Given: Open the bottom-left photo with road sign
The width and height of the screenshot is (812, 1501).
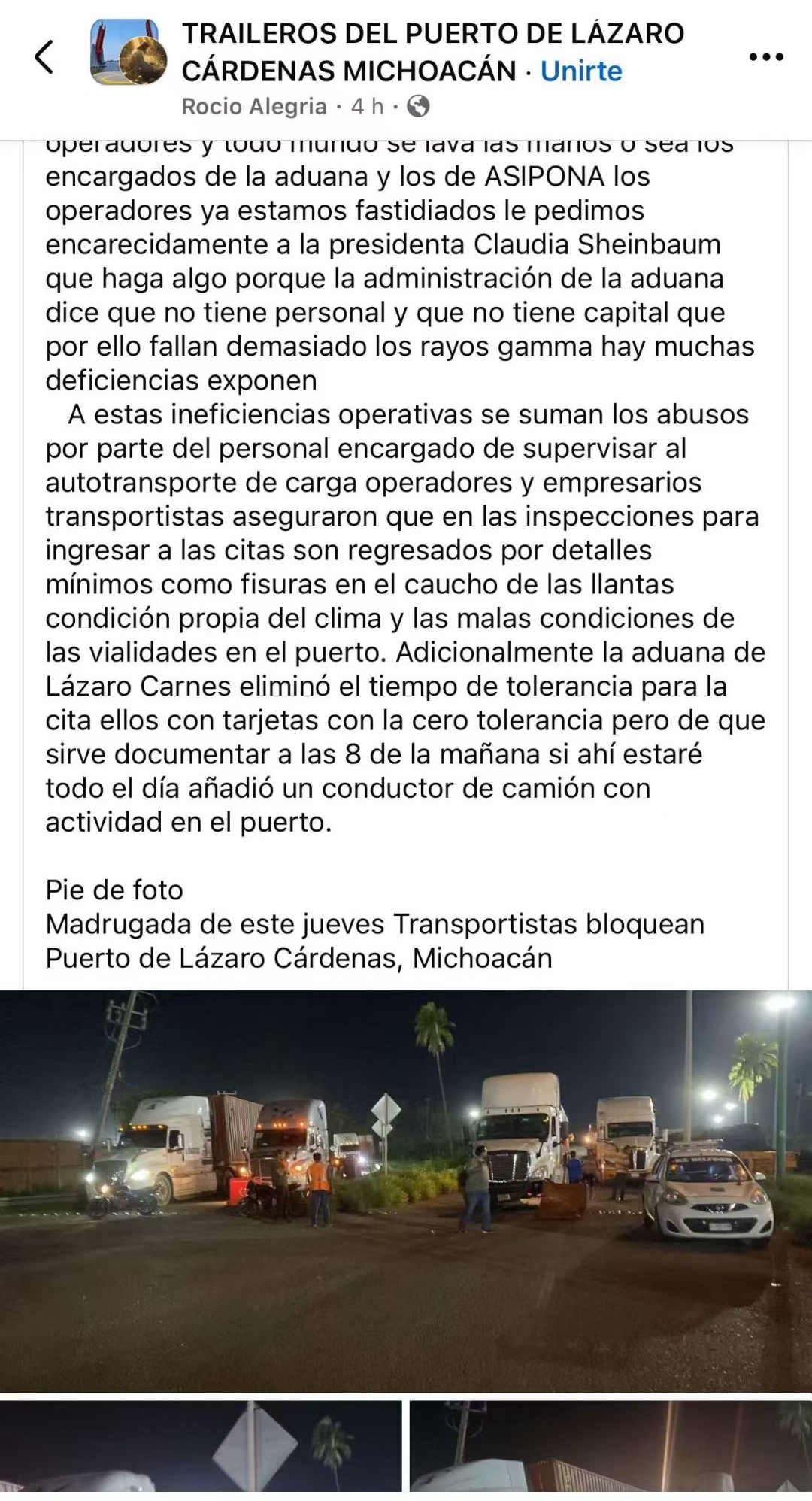Looking at the screenshot, I should [x=201, y=1445].
